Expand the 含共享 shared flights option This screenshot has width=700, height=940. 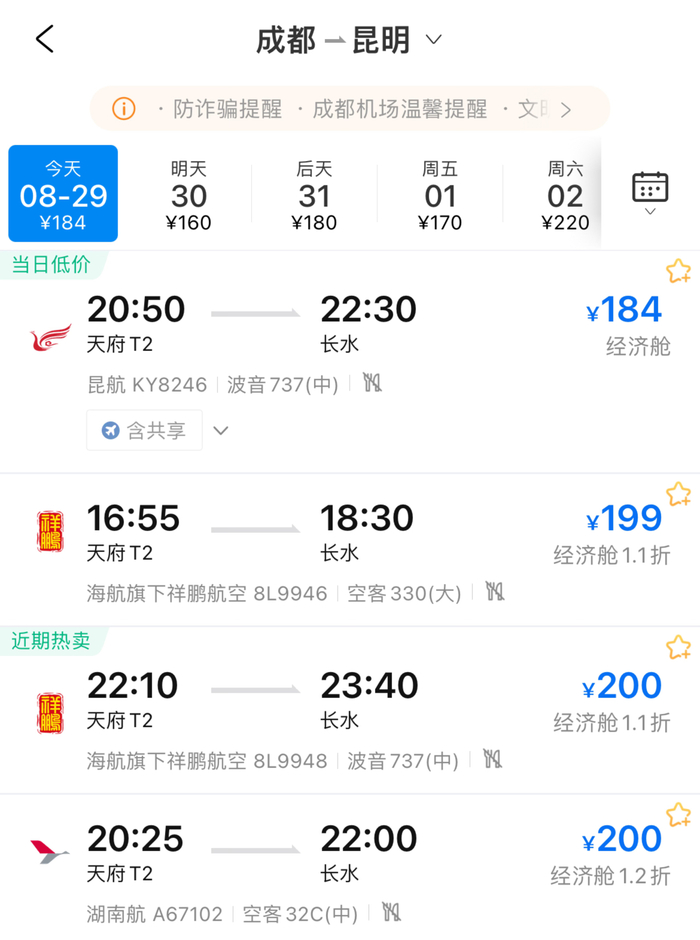[x=162, y=430]
